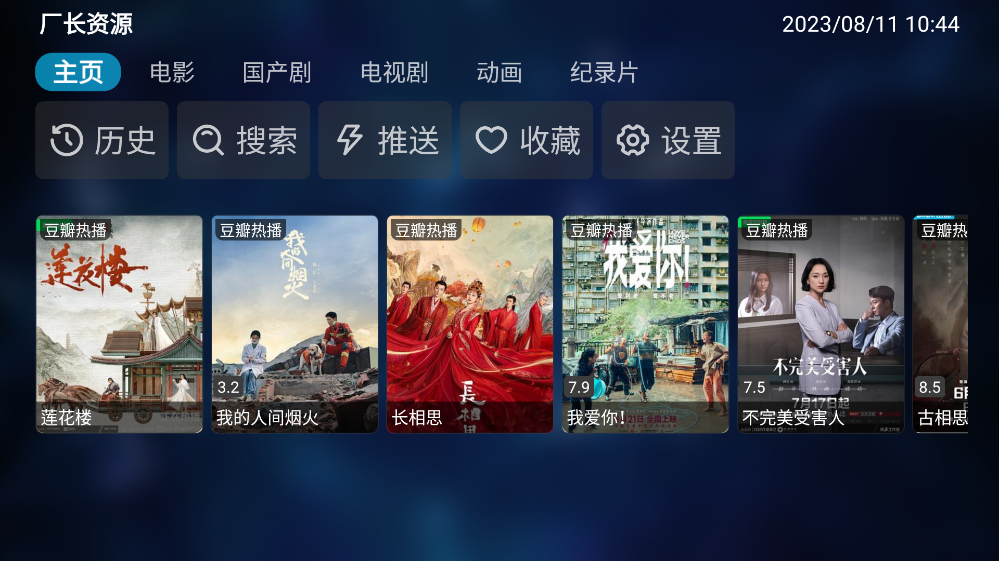The height and width of the screenshot is (561, 999).
Task: Open the 历史 watch history
Action: click(x=102, y=140)
